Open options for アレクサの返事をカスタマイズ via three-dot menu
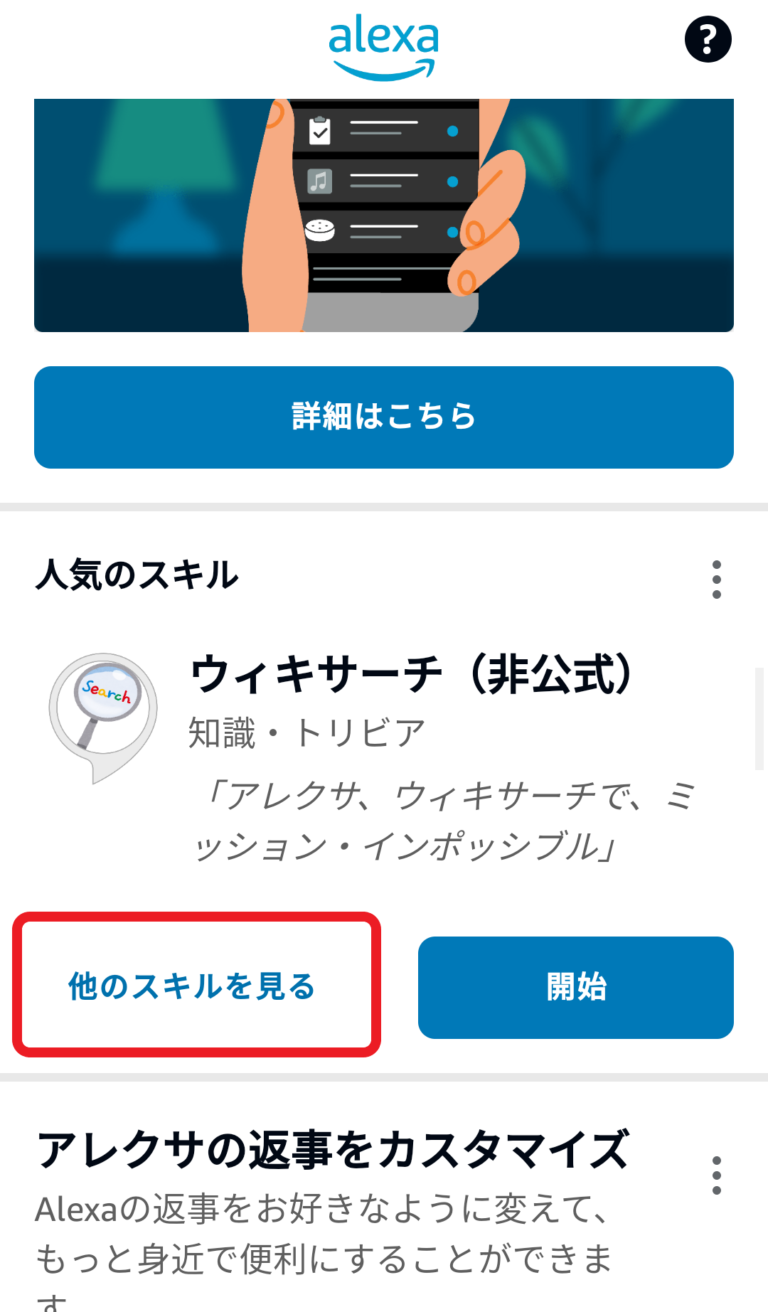This screenshot has width=768, height=1312. click(716, 1177)
